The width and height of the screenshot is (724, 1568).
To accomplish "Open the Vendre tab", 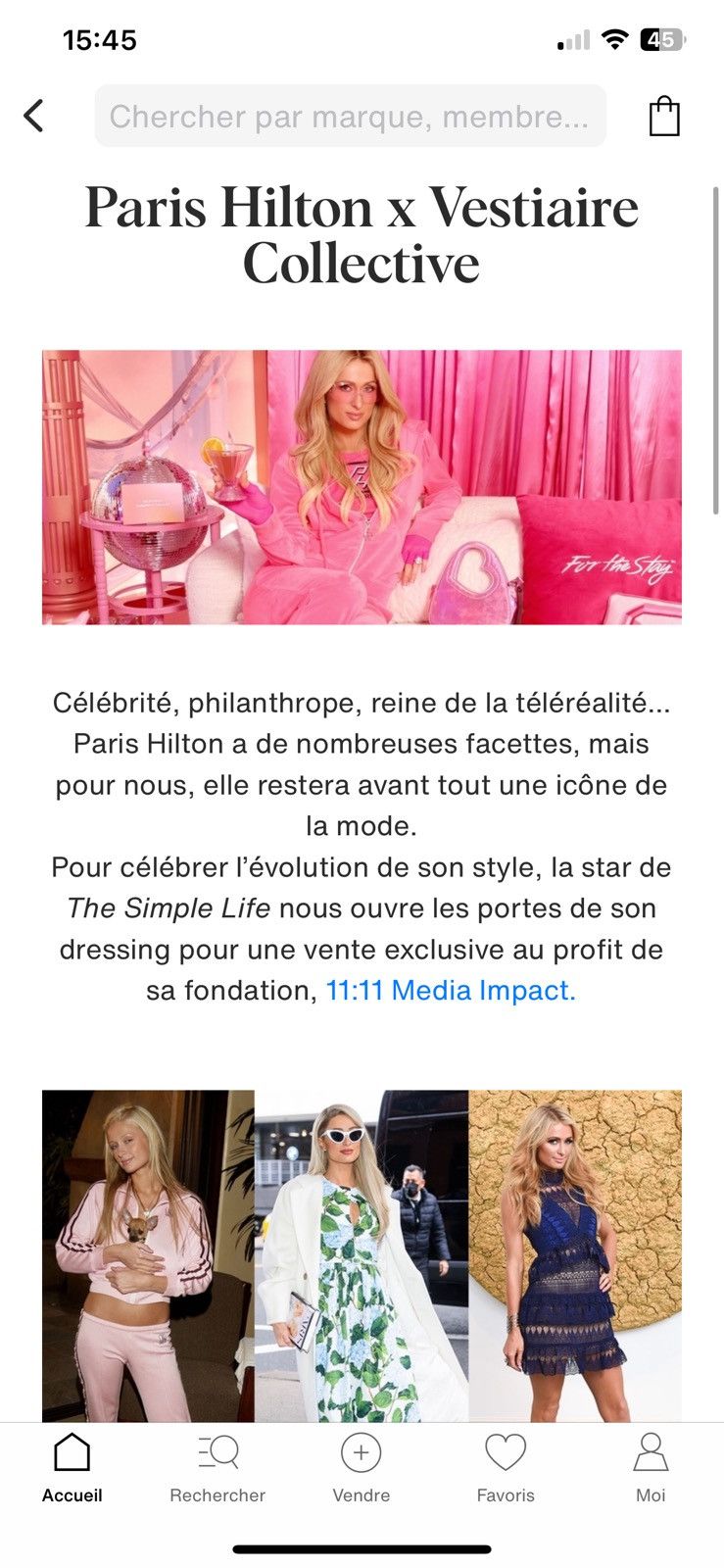I will pos(361,1467).
